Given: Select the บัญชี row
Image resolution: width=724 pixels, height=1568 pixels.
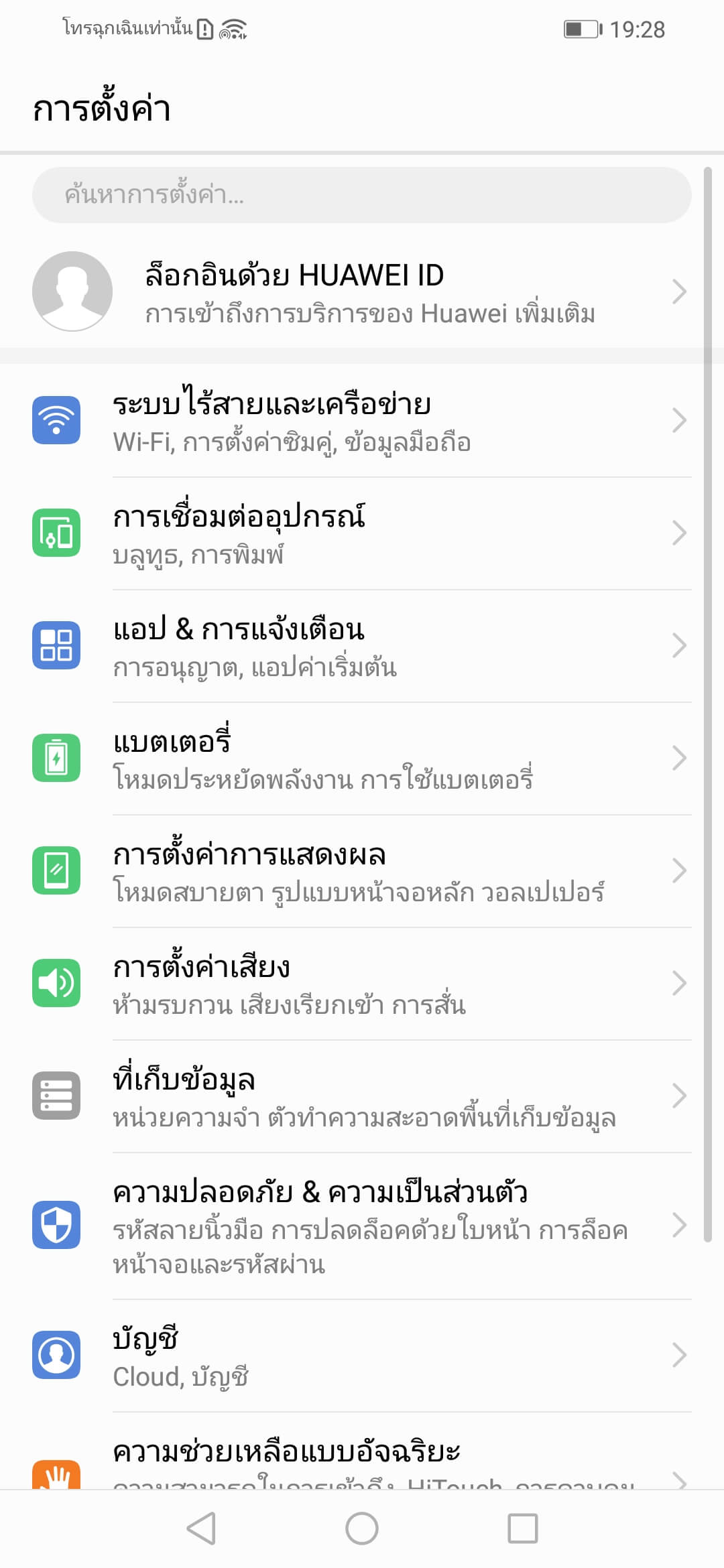Looking at the screenshot, I should point(362,1355).
